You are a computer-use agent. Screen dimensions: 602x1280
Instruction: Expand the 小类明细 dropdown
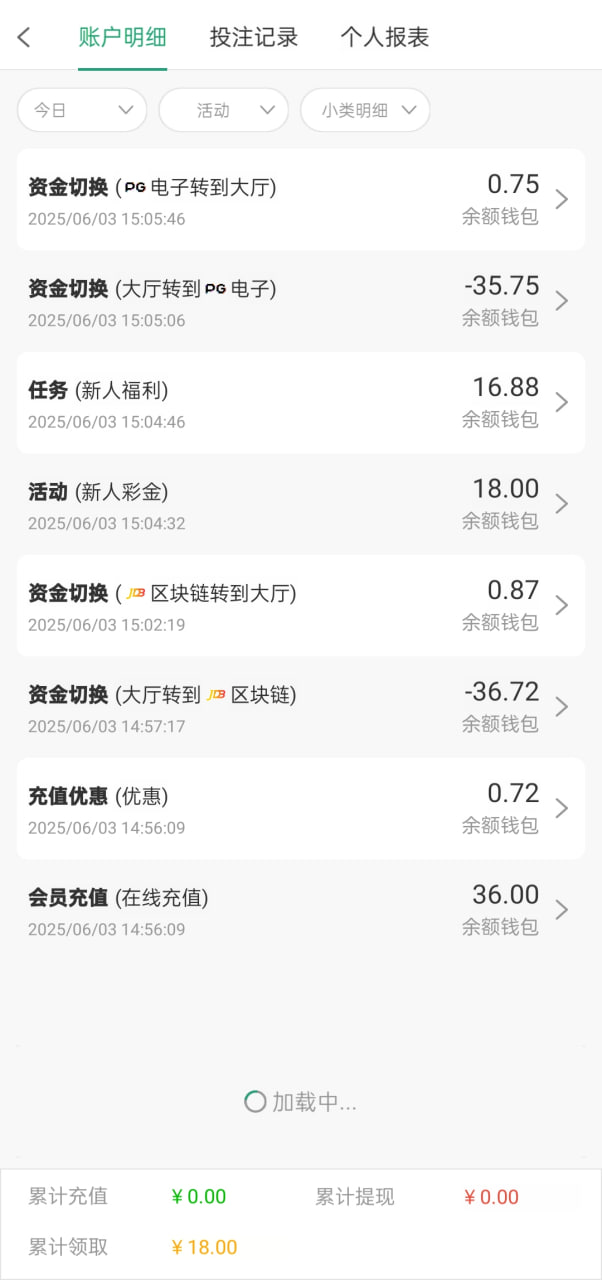pos(365,110)
